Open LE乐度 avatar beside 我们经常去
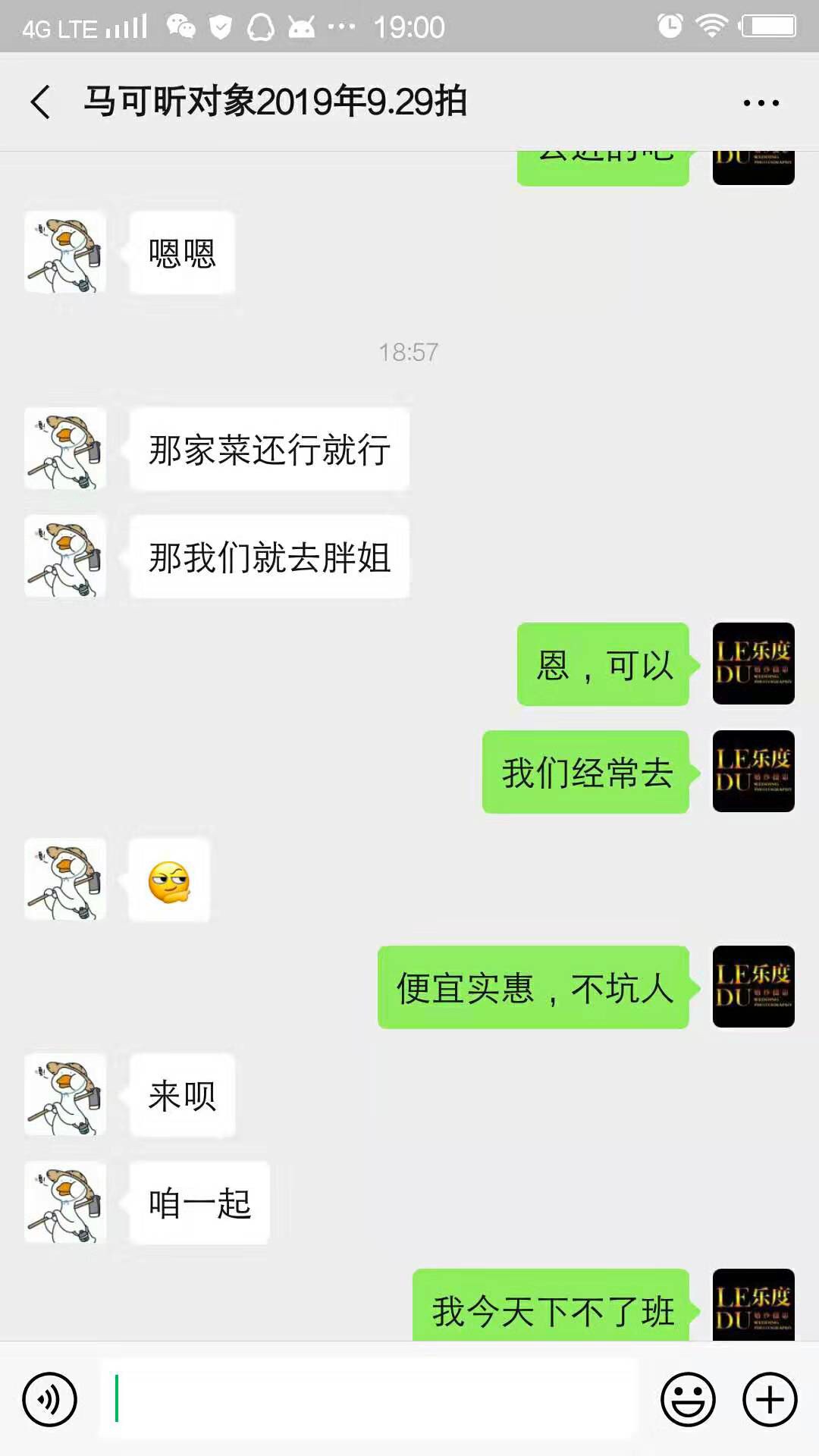 click(x=753, y=771)
